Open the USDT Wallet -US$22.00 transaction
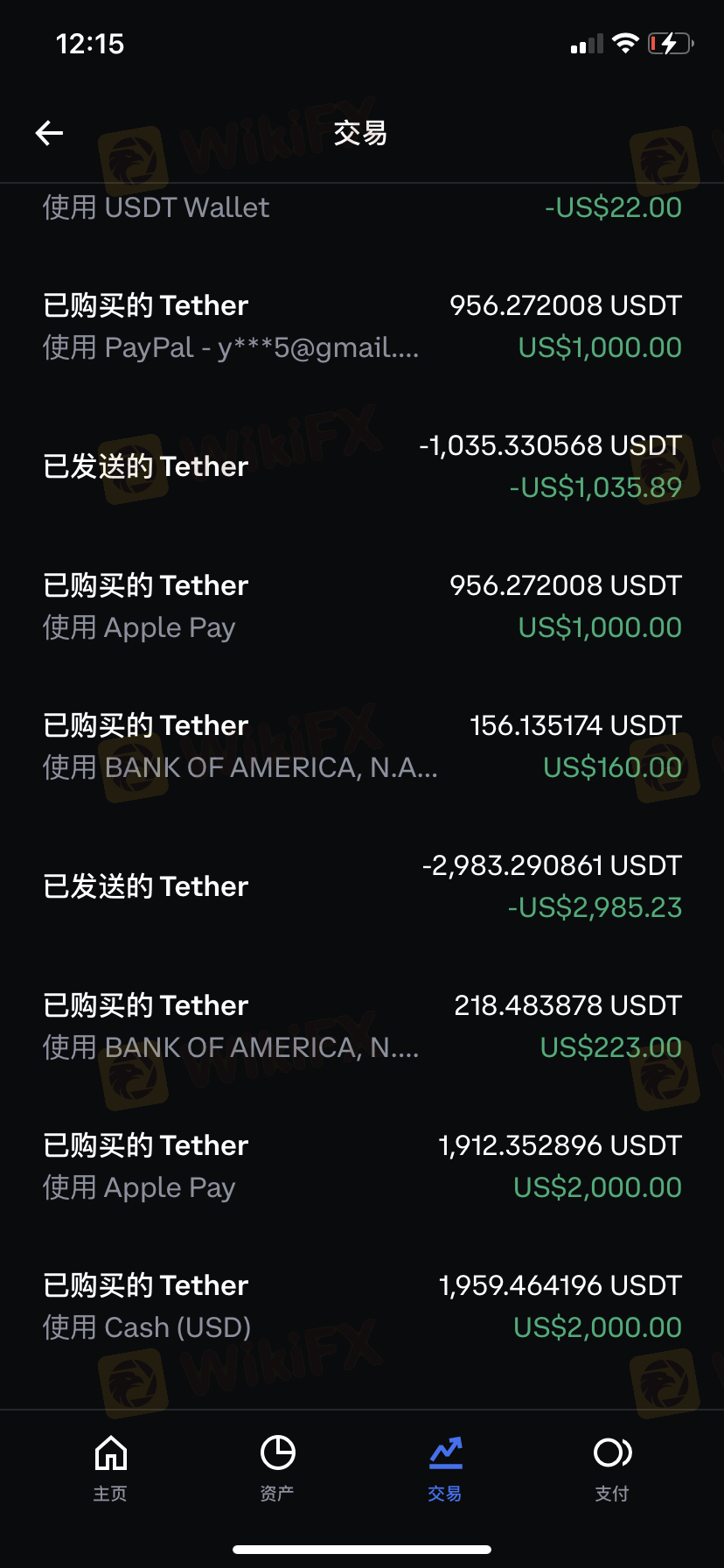Screen dimensions: 724x1568 pos(362,208)
